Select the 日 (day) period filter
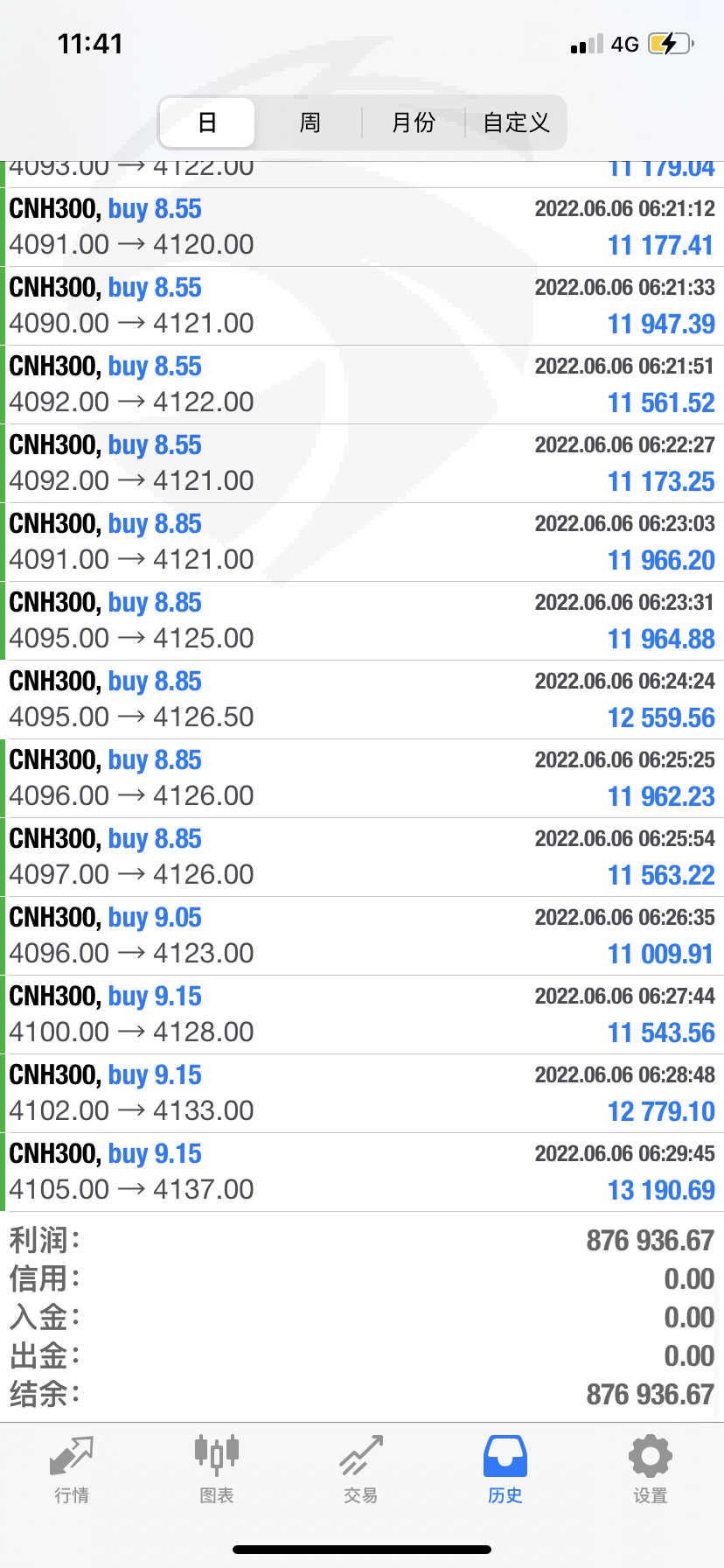The image size is (724, 1568). pos(207,122)
